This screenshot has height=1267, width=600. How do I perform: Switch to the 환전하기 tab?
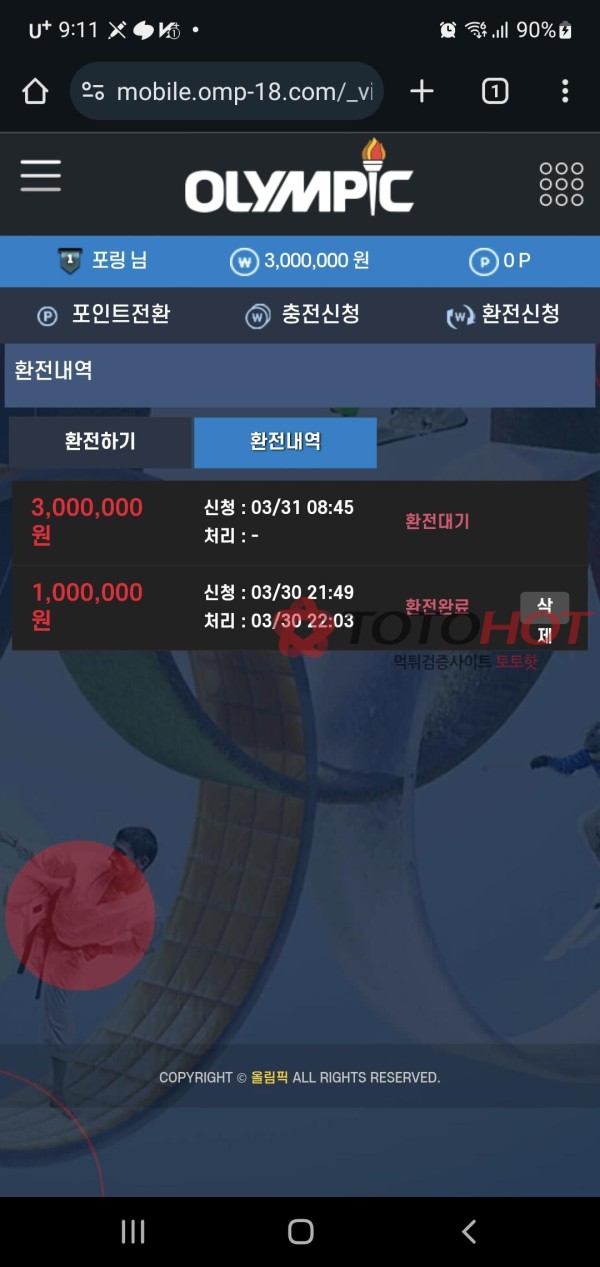pyautogui.click(x=100, y=442)
